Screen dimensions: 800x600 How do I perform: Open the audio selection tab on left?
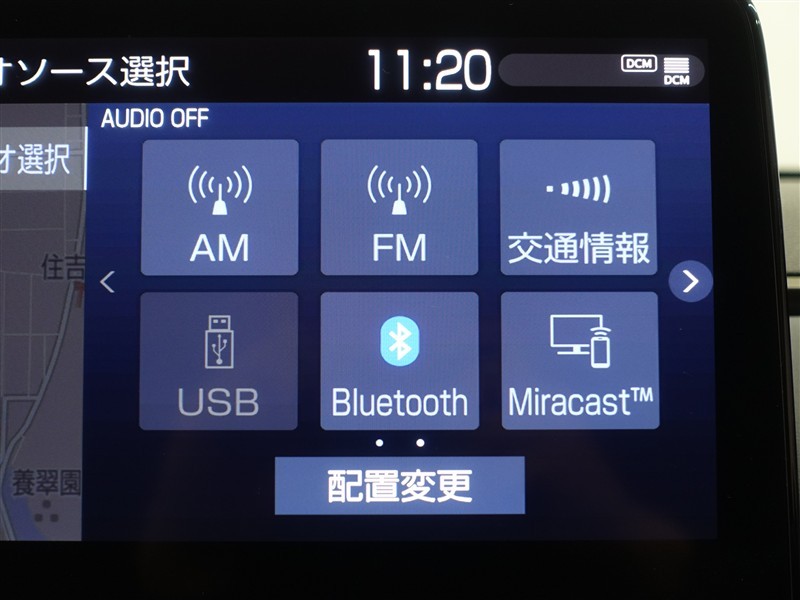pyautogui.click(x=42, y=160)
